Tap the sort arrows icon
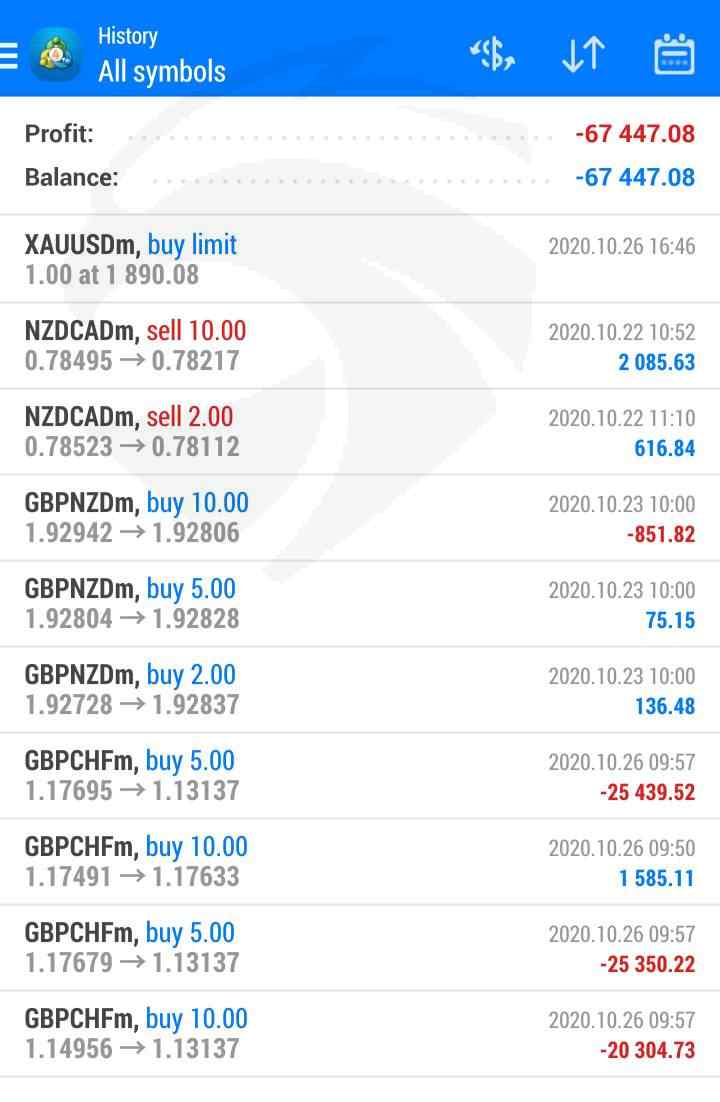720x1102 pixels. (582, 55)
